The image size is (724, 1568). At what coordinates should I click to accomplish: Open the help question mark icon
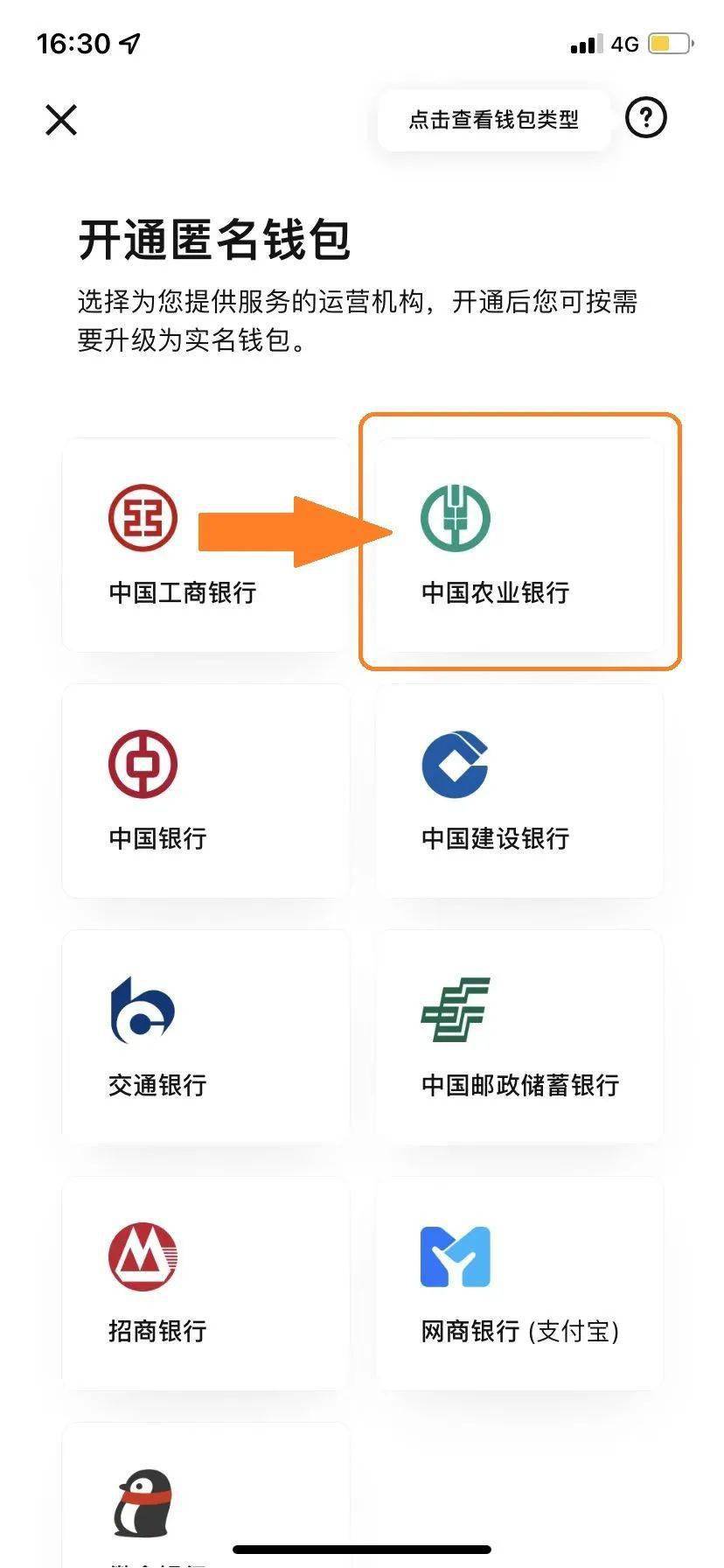648,117
